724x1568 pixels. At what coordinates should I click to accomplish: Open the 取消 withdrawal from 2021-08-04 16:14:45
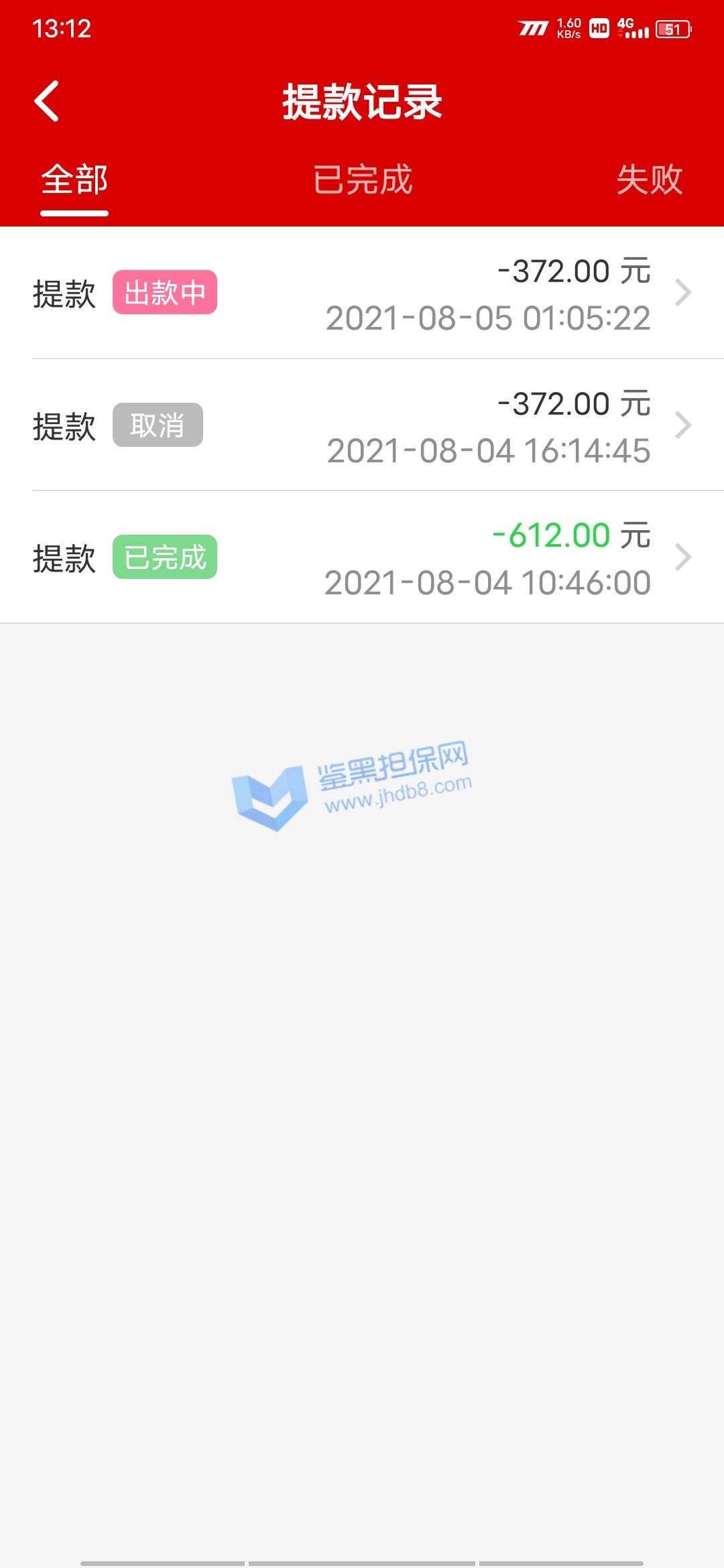coord(362,426)
